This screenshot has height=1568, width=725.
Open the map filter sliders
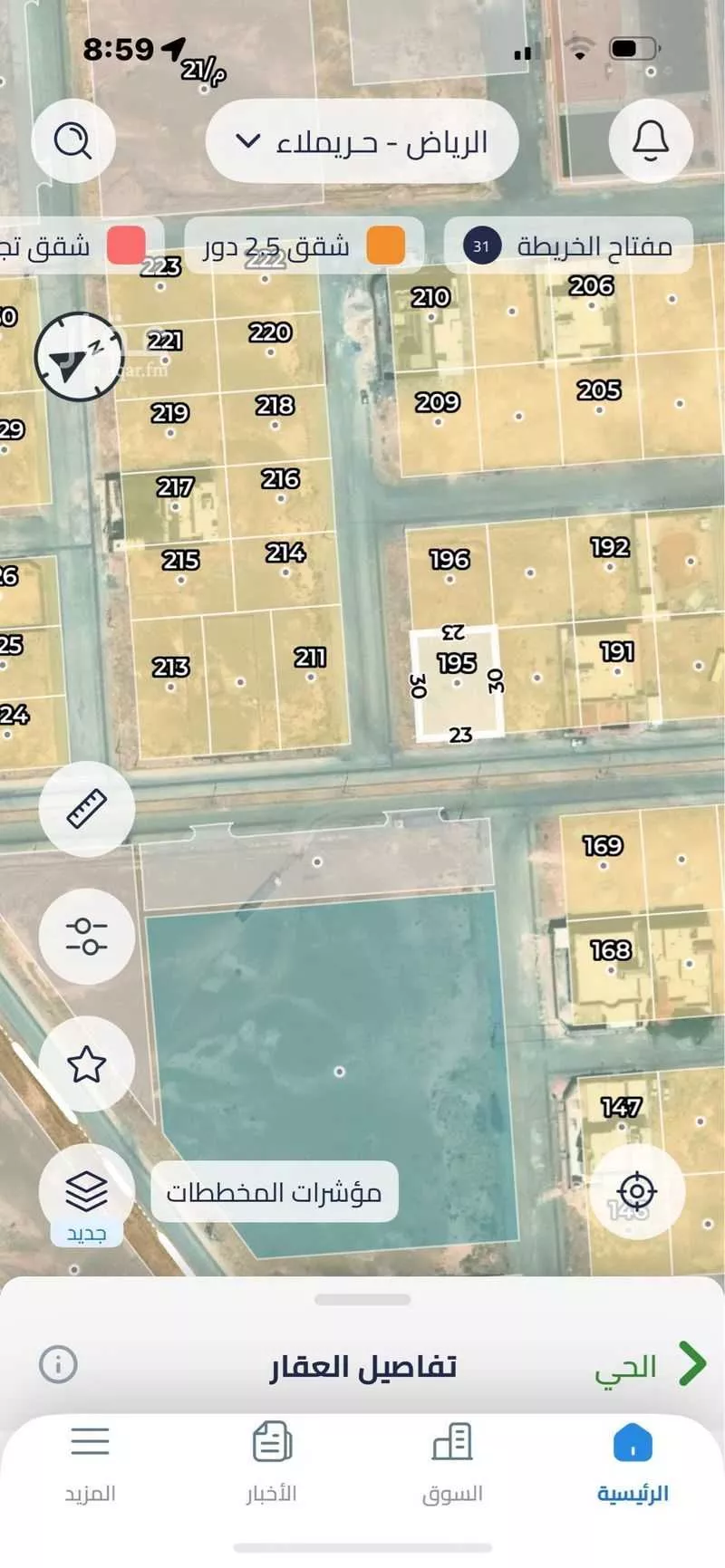click(x=87, y=936)
